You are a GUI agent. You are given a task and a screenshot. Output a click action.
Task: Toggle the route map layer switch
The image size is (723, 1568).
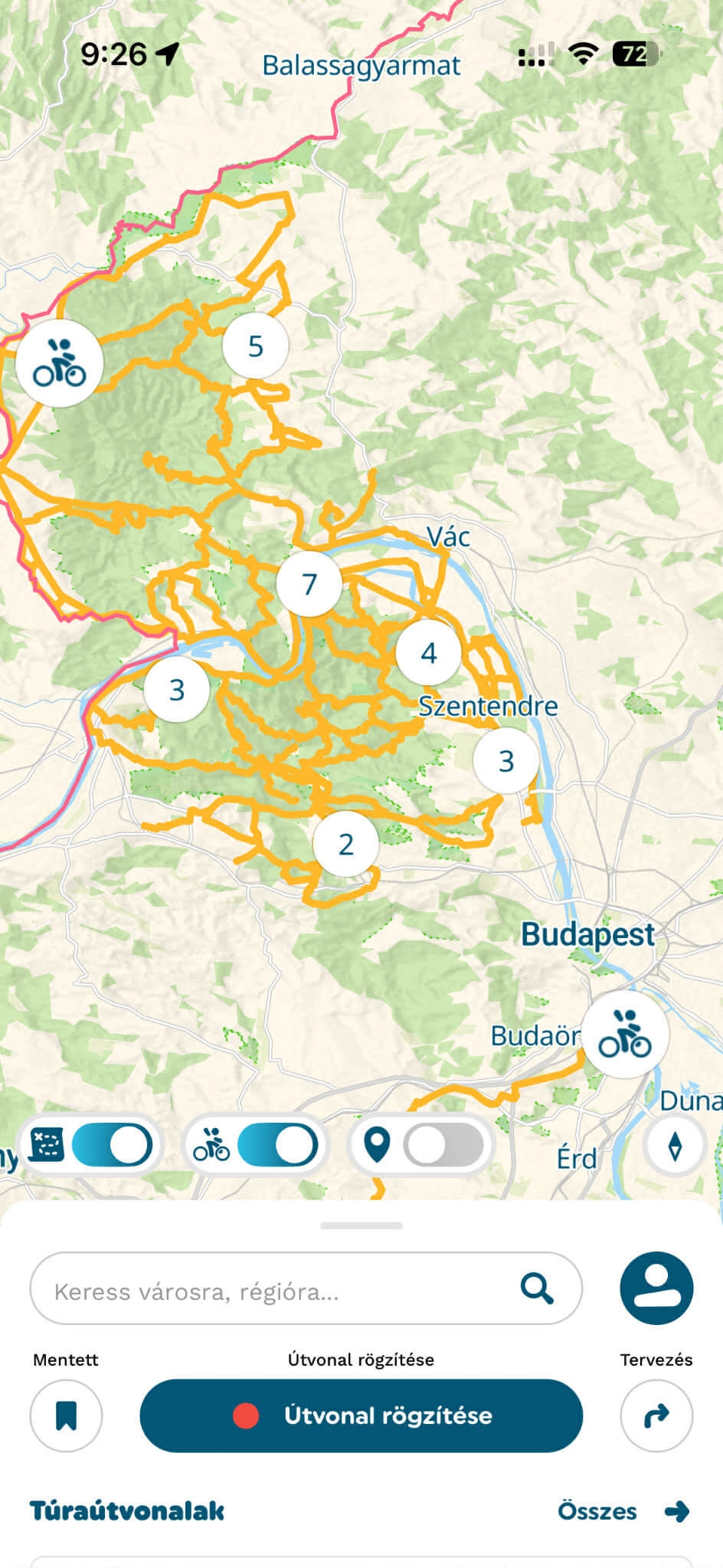coord(111,1146)
